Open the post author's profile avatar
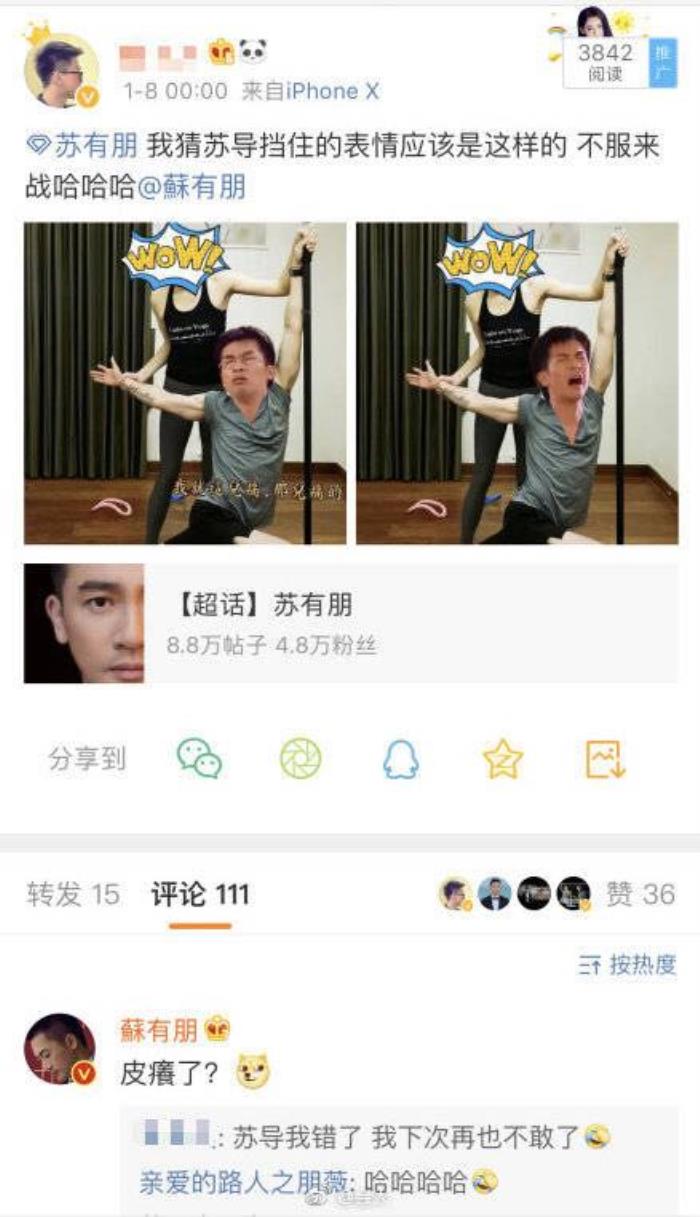 (60, 70)
